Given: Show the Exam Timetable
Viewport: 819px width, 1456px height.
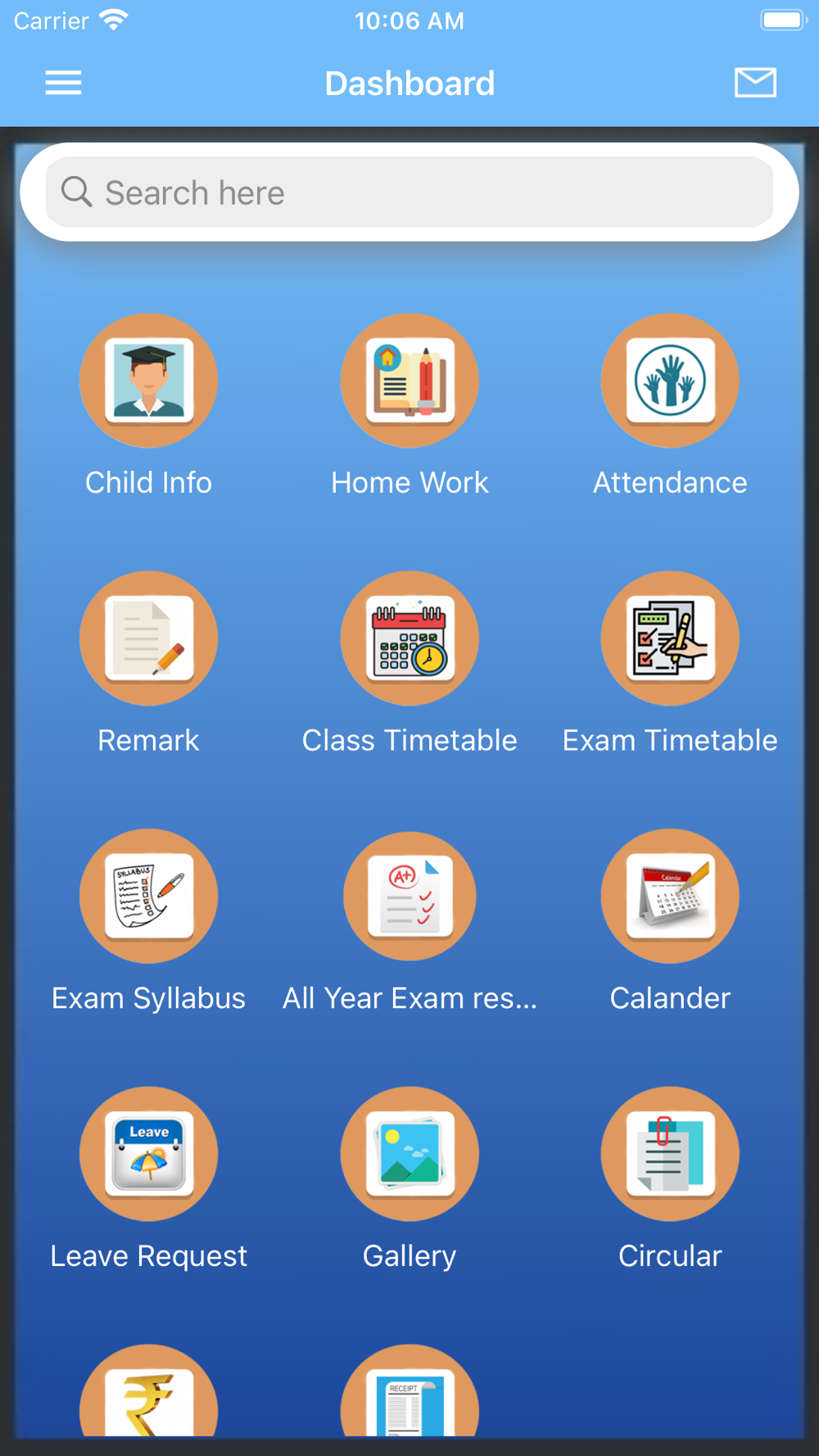Looking at the screenshot, I should (670, 639).
